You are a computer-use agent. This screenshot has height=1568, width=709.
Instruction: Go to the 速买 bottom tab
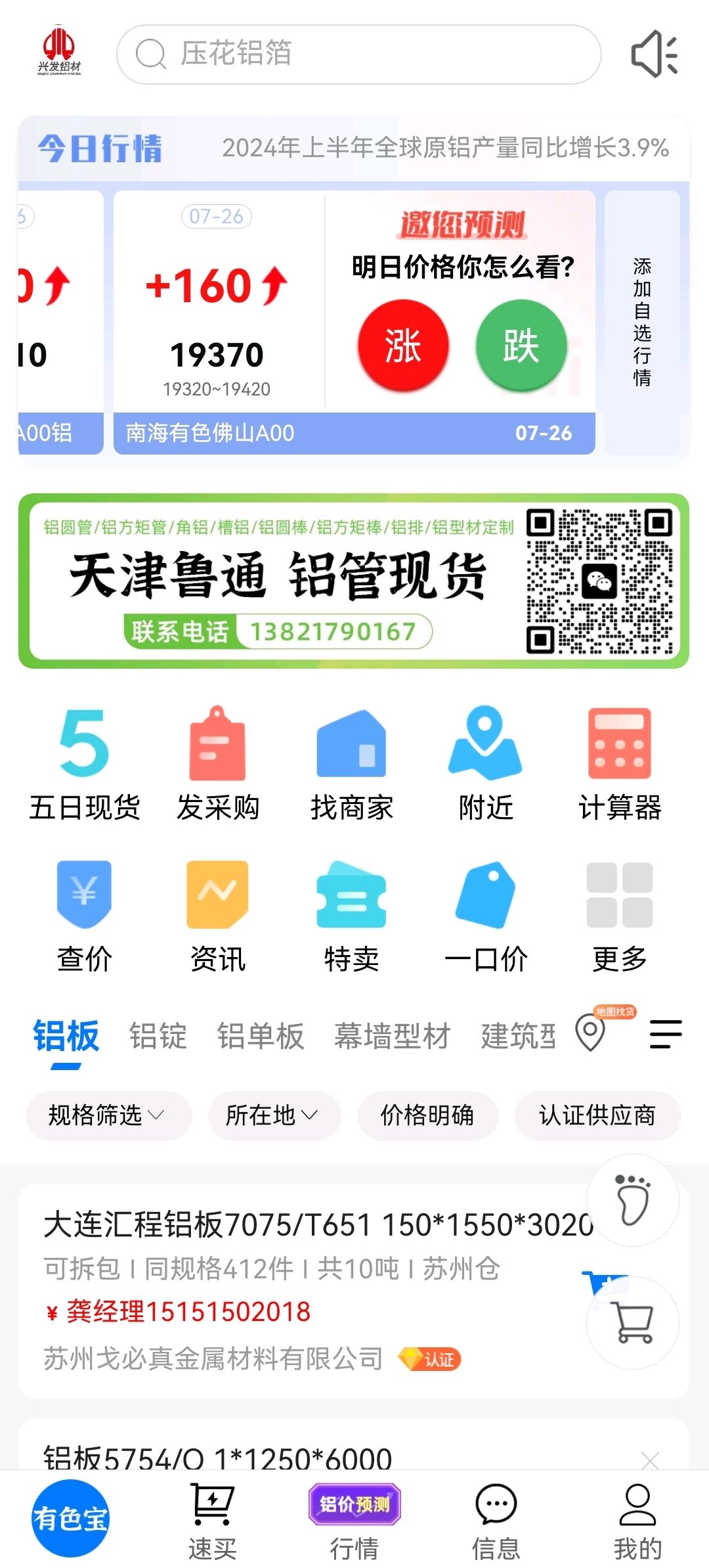(212, 1520)
